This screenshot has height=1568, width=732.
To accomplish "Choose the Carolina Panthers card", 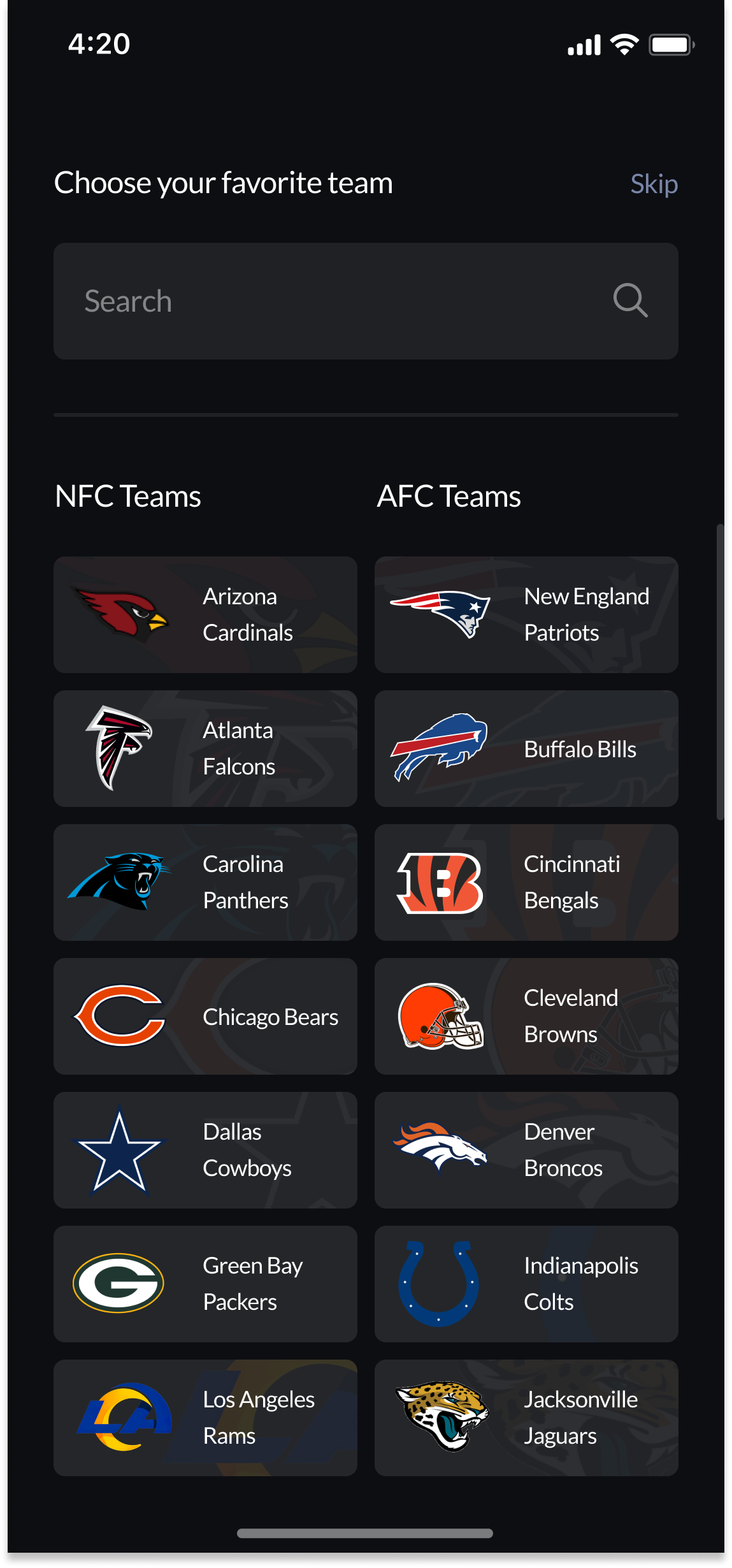I will (x=205, y=882).
